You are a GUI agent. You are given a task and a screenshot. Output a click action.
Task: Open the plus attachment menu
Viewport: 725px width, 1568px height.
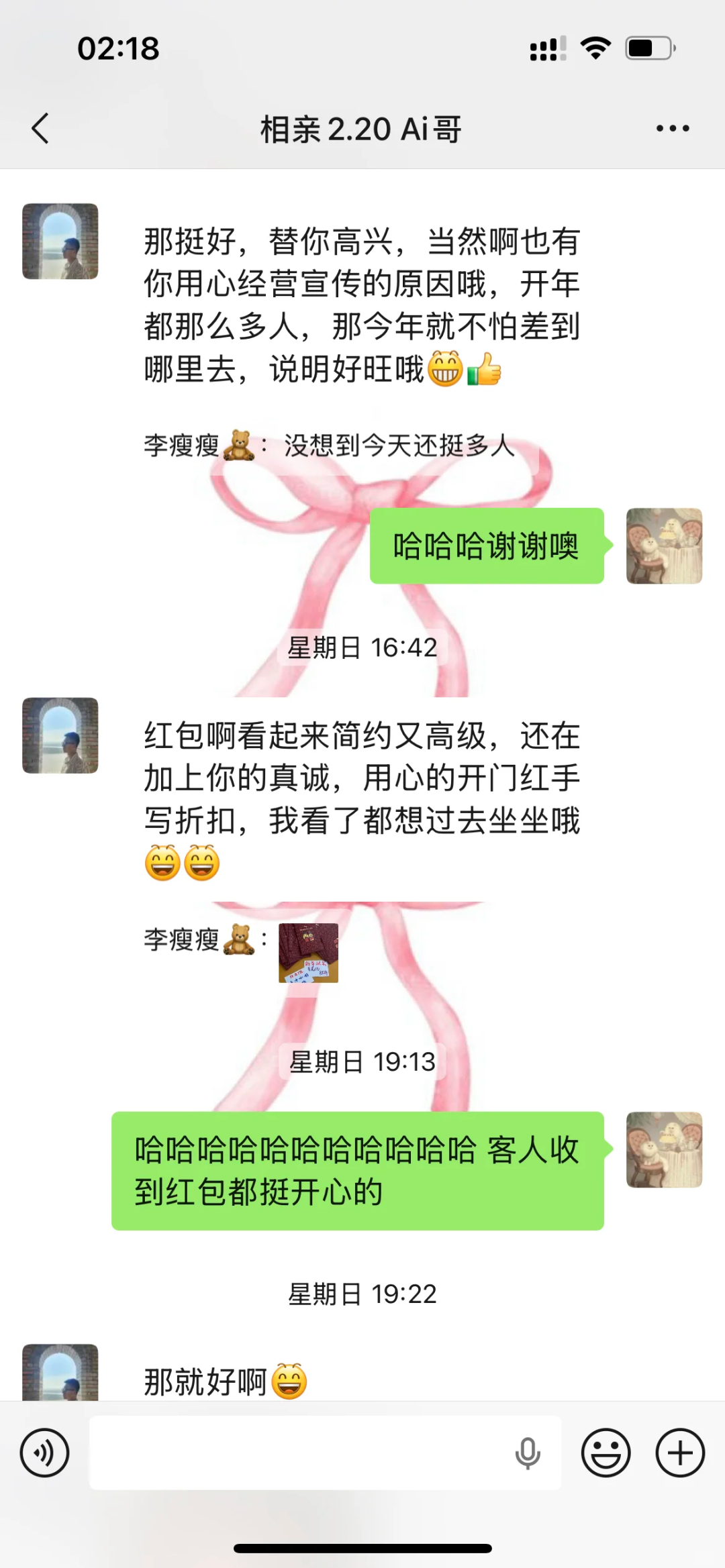coord(680,1453)
